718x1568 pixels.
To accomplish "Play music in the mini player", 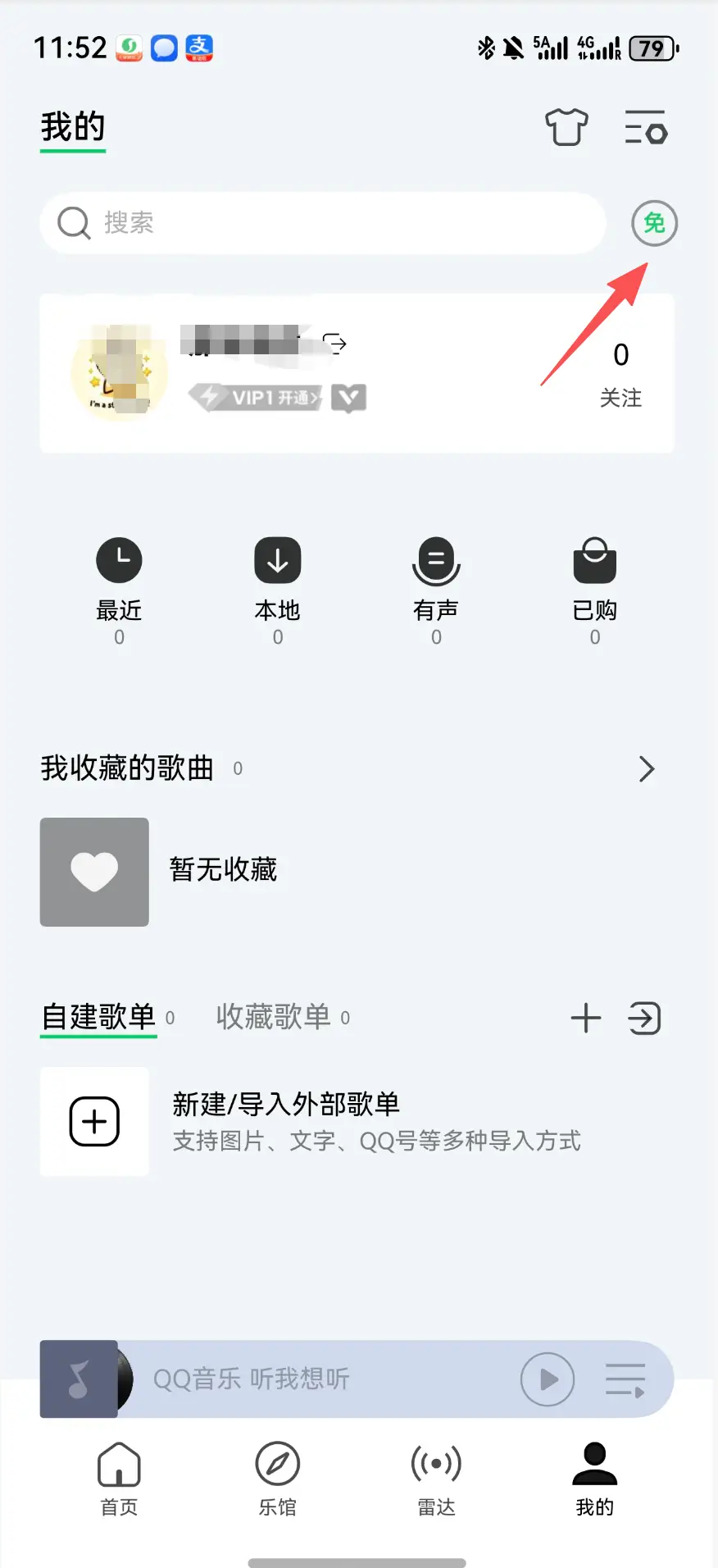I will click(x=548, y=1379).
